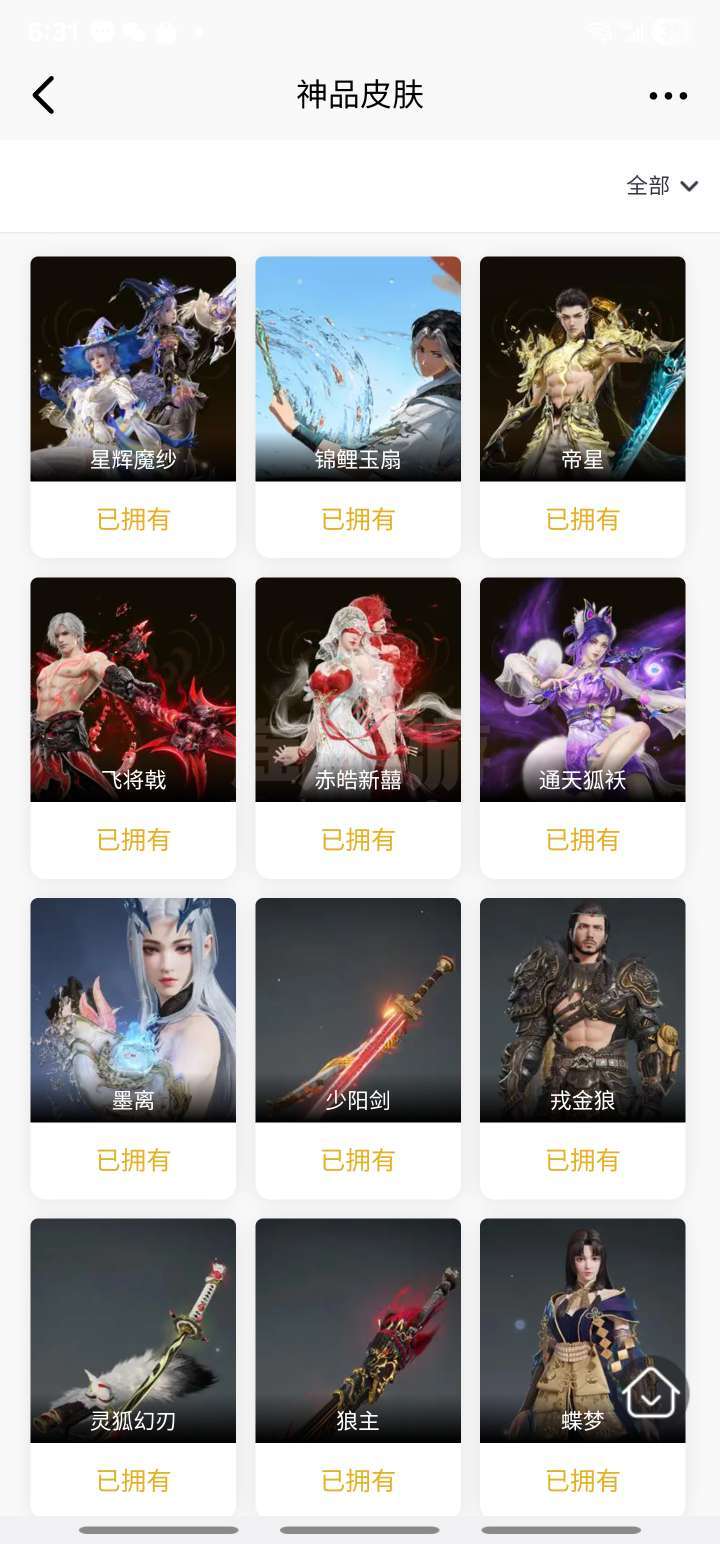Open the three-dot overflow menu
This screenshot has height=1544, width=720.
pyautogui.click(x=668, y=96)
